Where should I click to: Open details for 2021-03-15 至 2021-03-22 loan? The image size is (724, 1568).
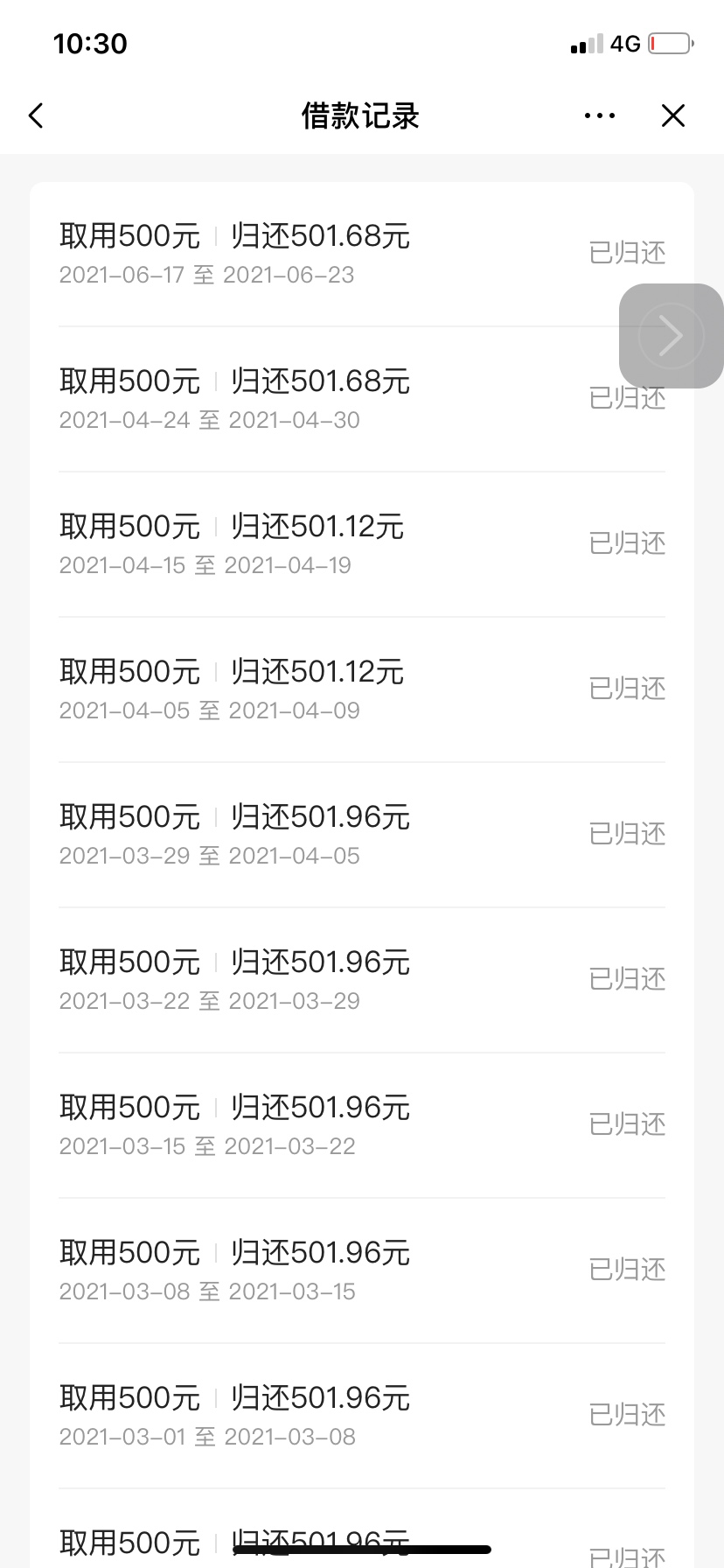coord(362,1125)
